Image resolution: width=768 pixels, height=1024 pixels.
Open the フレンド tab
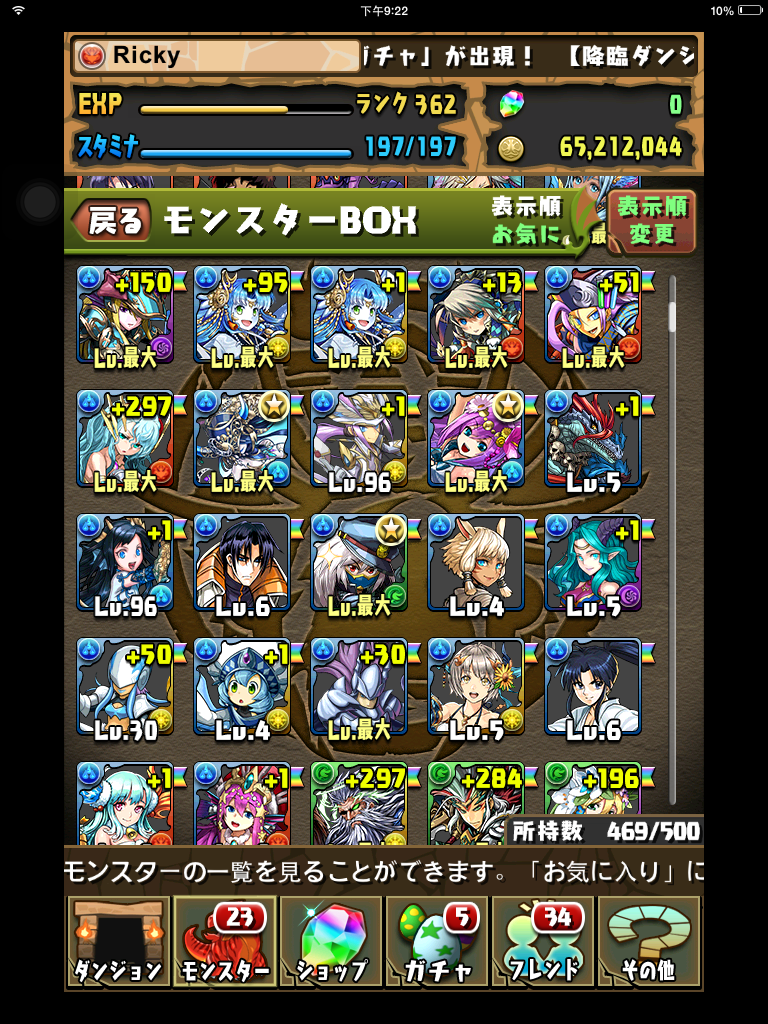[x=543, y=943]
